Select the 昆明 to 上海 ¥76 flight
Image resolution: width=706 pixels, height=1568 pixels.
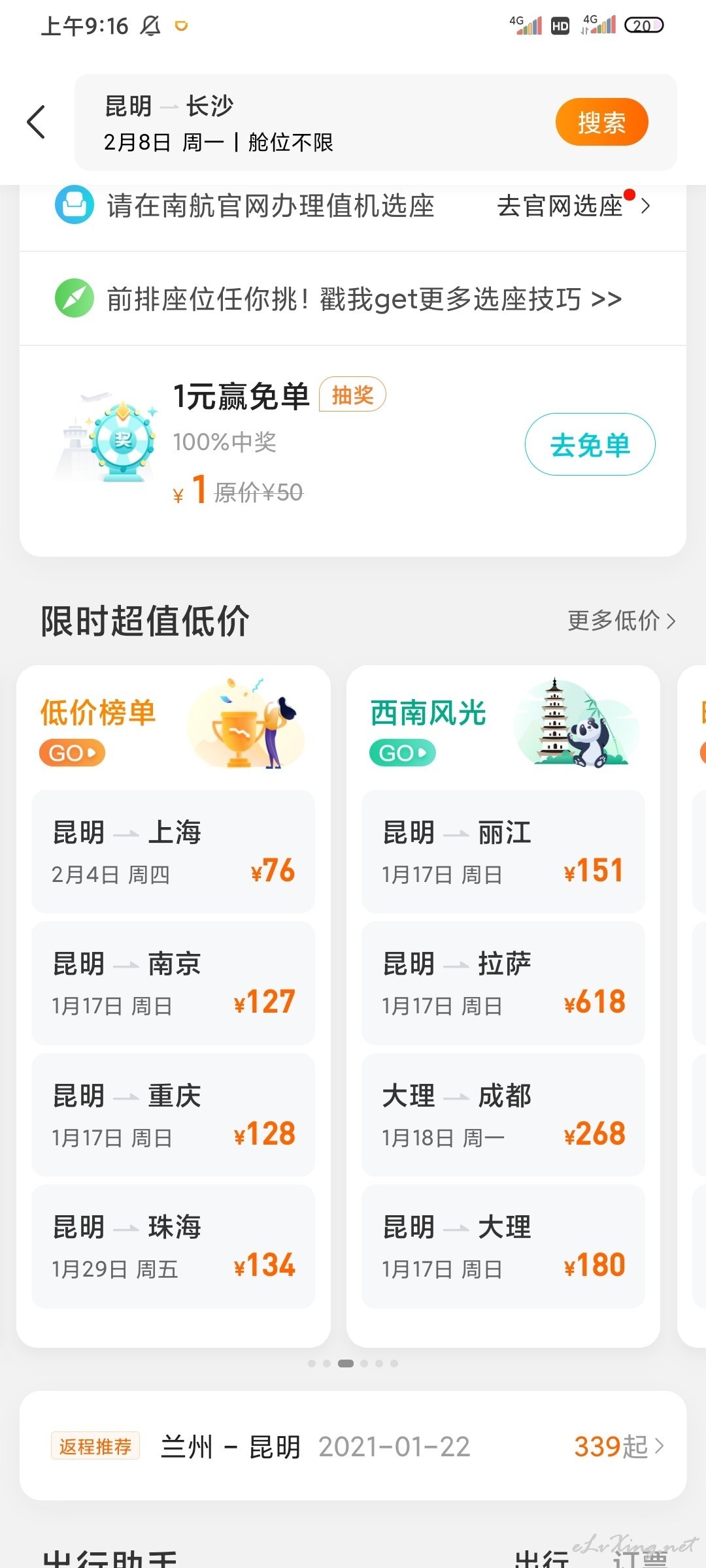(x=173, y=851)
